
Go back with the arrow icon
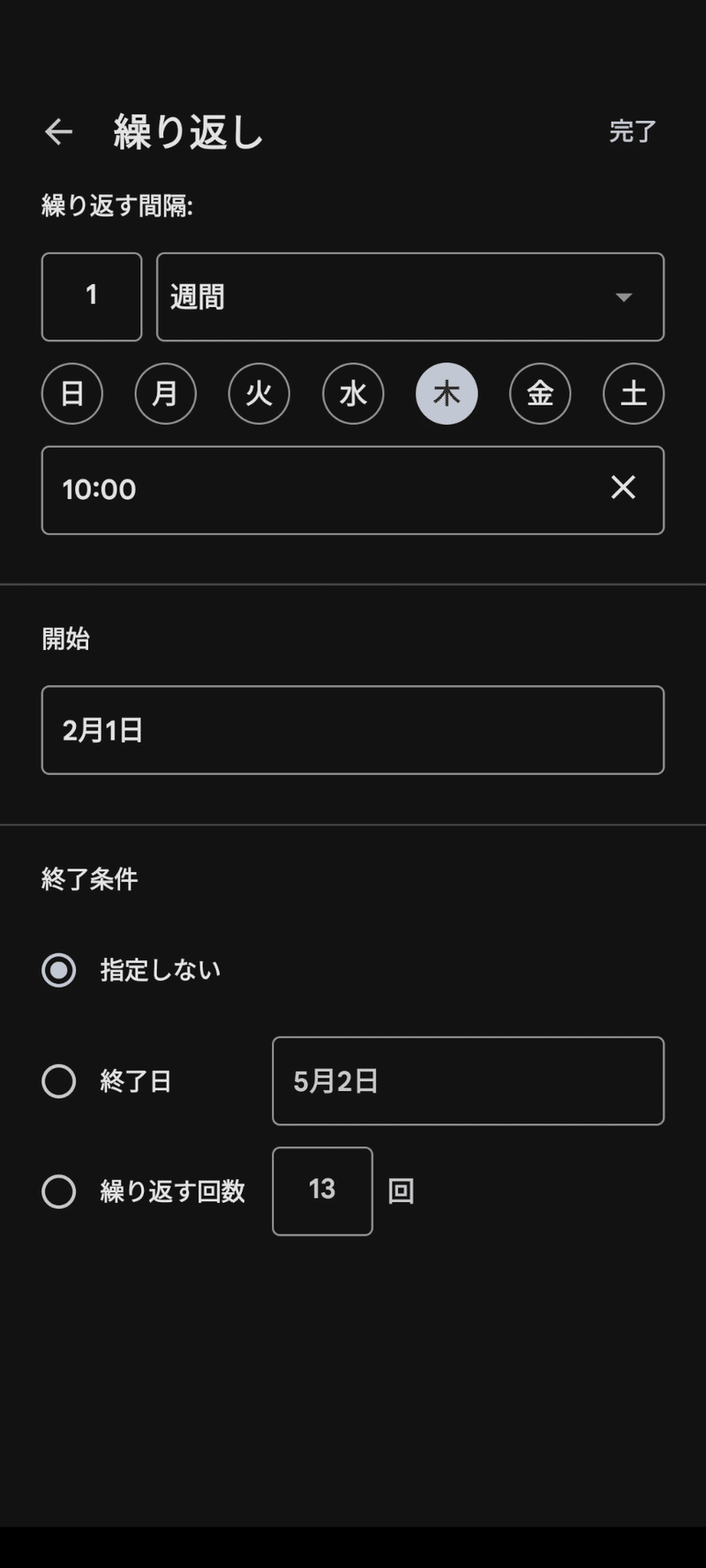58,132
